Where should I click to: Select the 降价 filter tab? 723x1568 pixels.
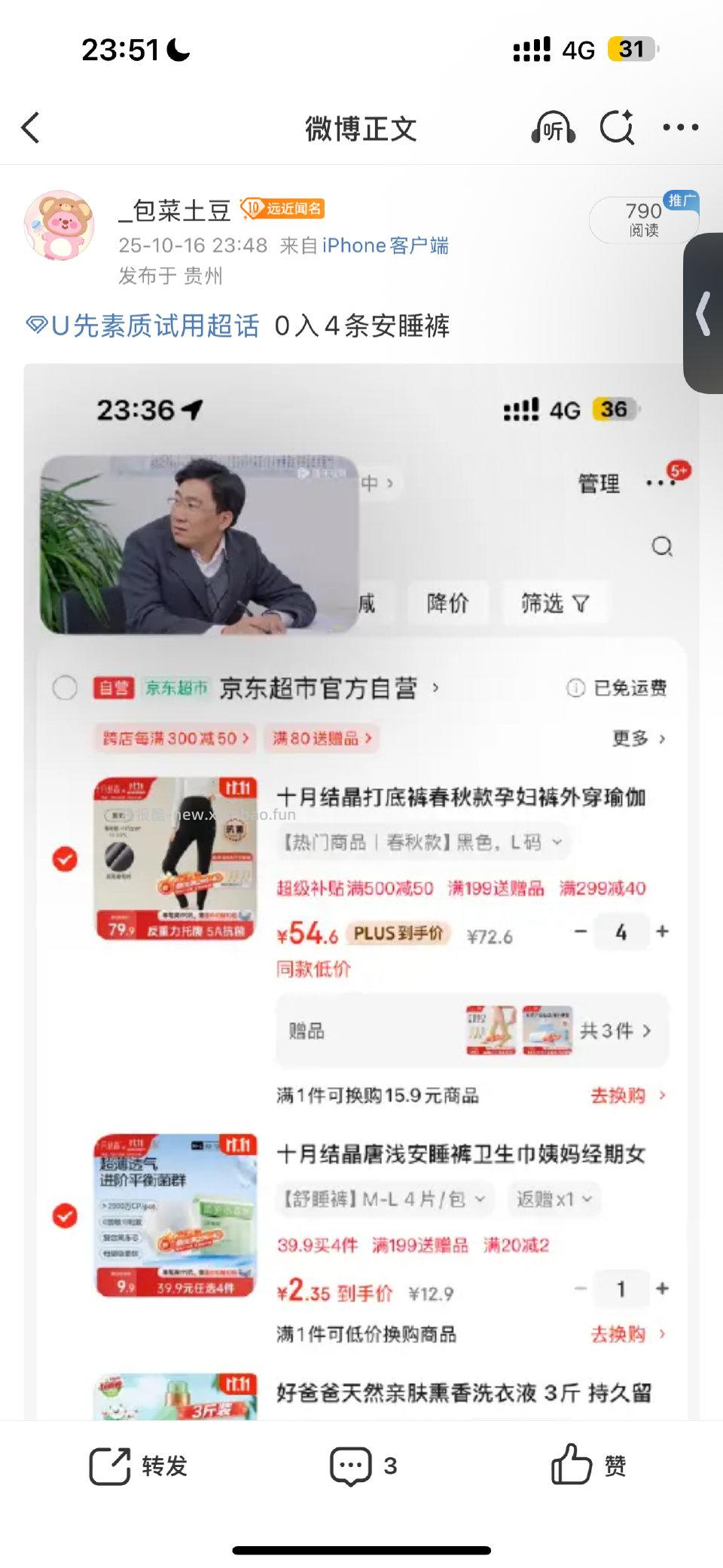point(447,603)
